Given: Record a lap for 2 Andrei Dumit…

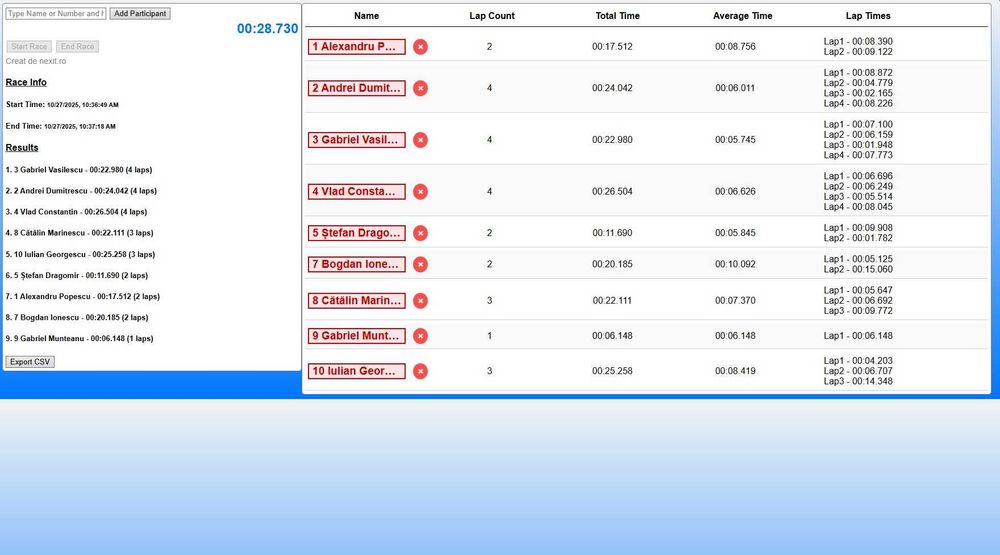Looking at the screenshot, I should pyautogui.click(x=357, y=88).
